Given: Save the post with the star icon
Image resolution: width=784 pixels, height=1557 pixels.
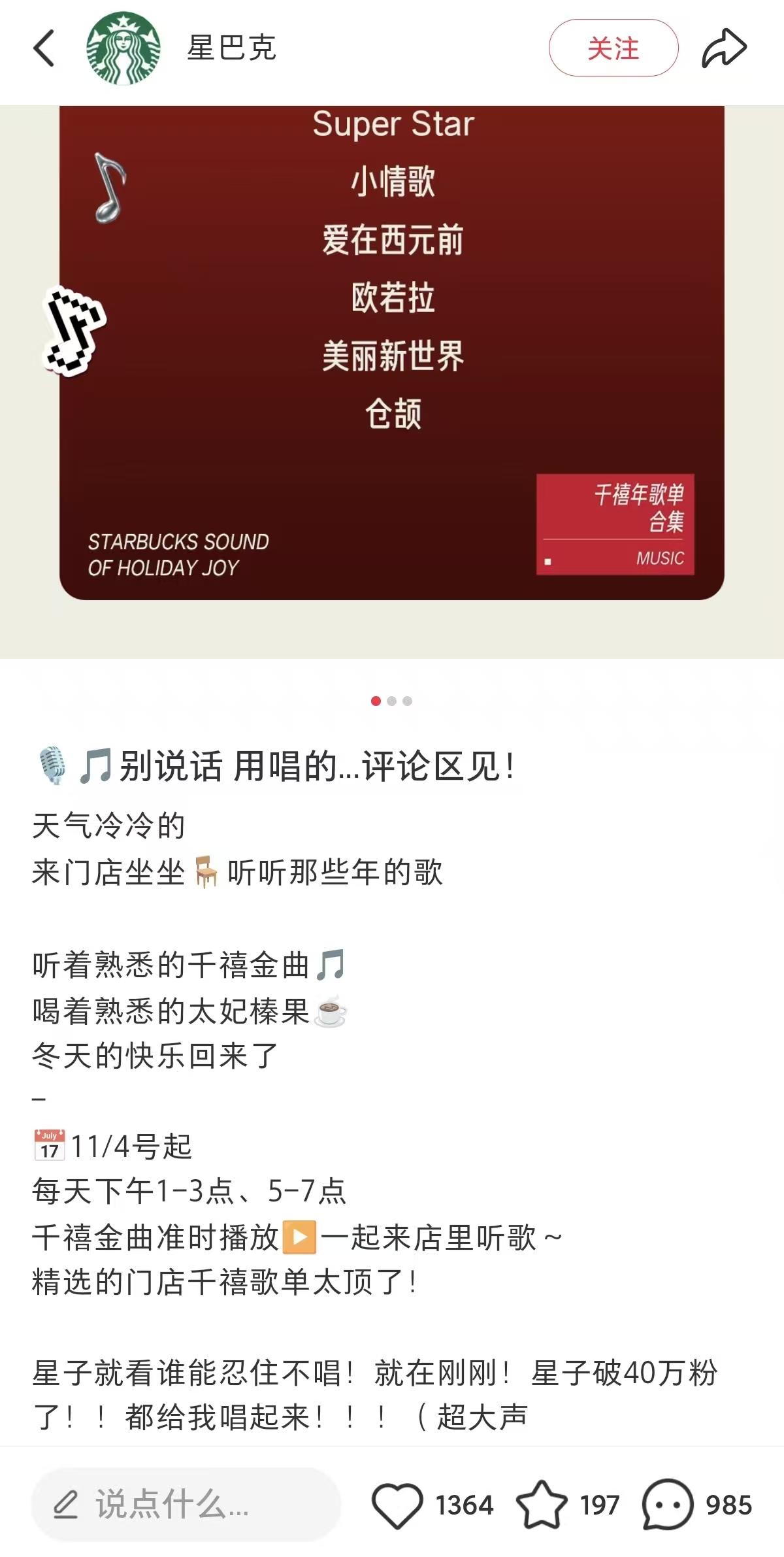Looking at the screenshot, I should tap(542, 1505).
